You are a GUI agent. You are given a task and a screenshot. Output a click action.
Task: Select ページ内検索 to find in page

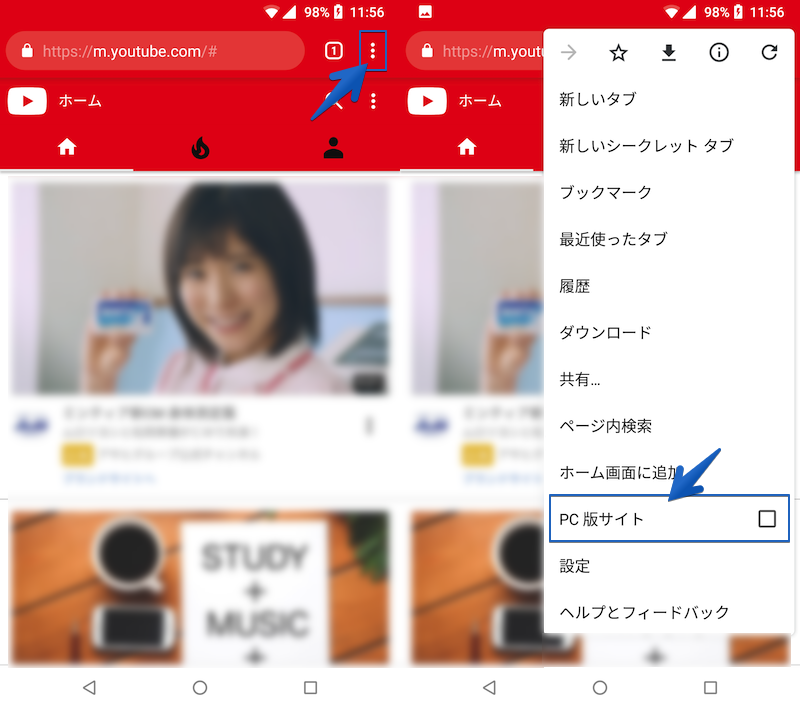point(606,426)
